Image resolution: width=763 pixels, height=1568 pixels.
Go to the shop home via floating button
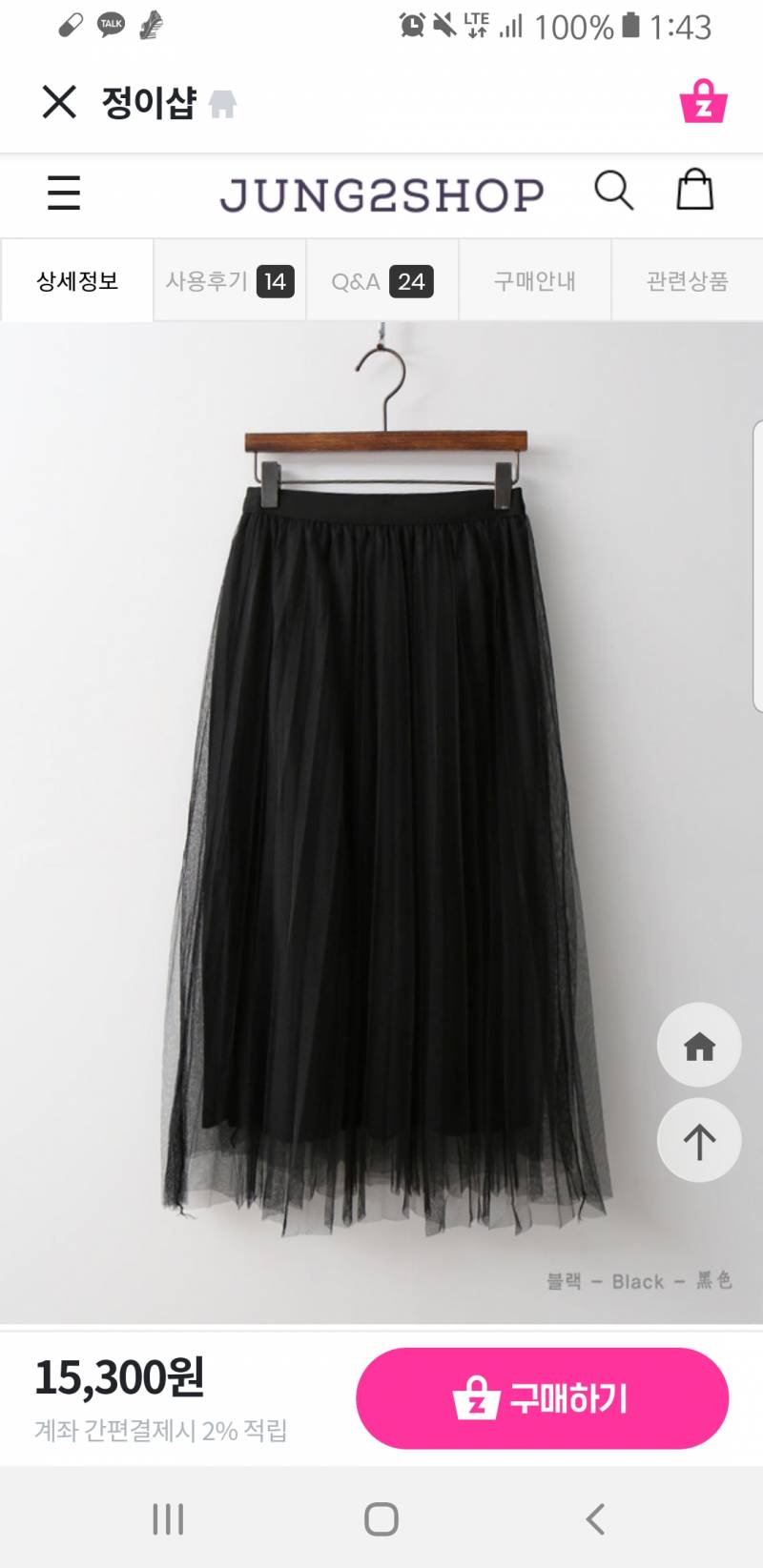[699, 1046]
